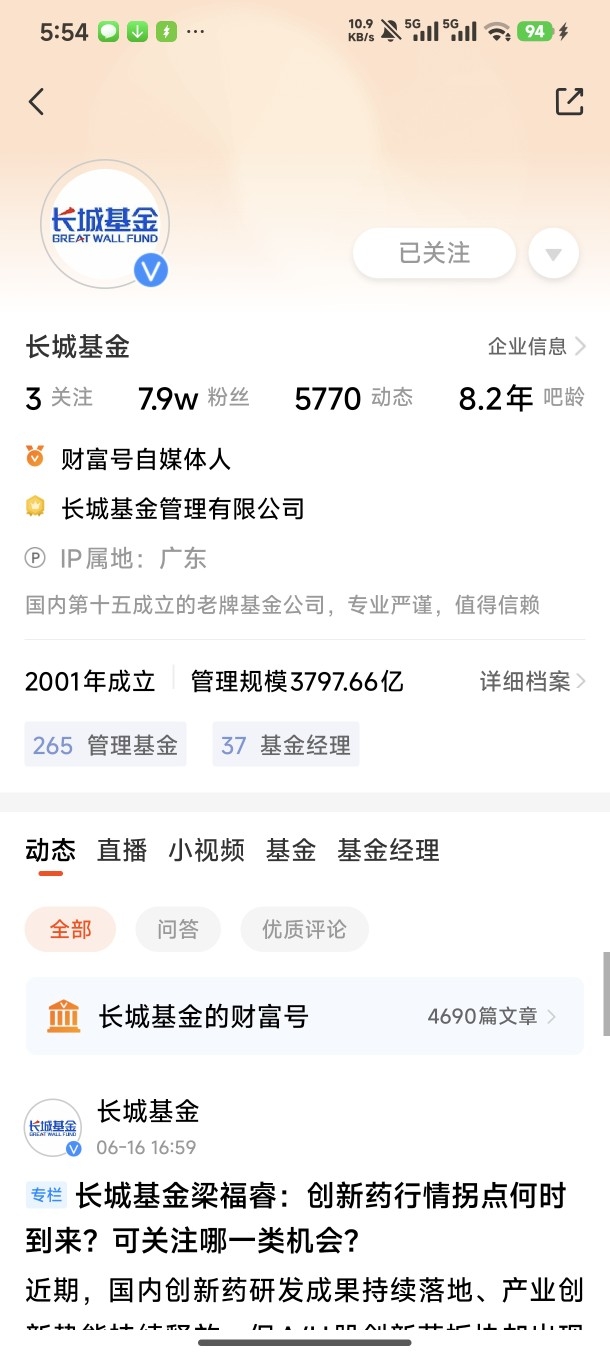
Task: Switch to the 基金 tab
Action: [291, 851]
